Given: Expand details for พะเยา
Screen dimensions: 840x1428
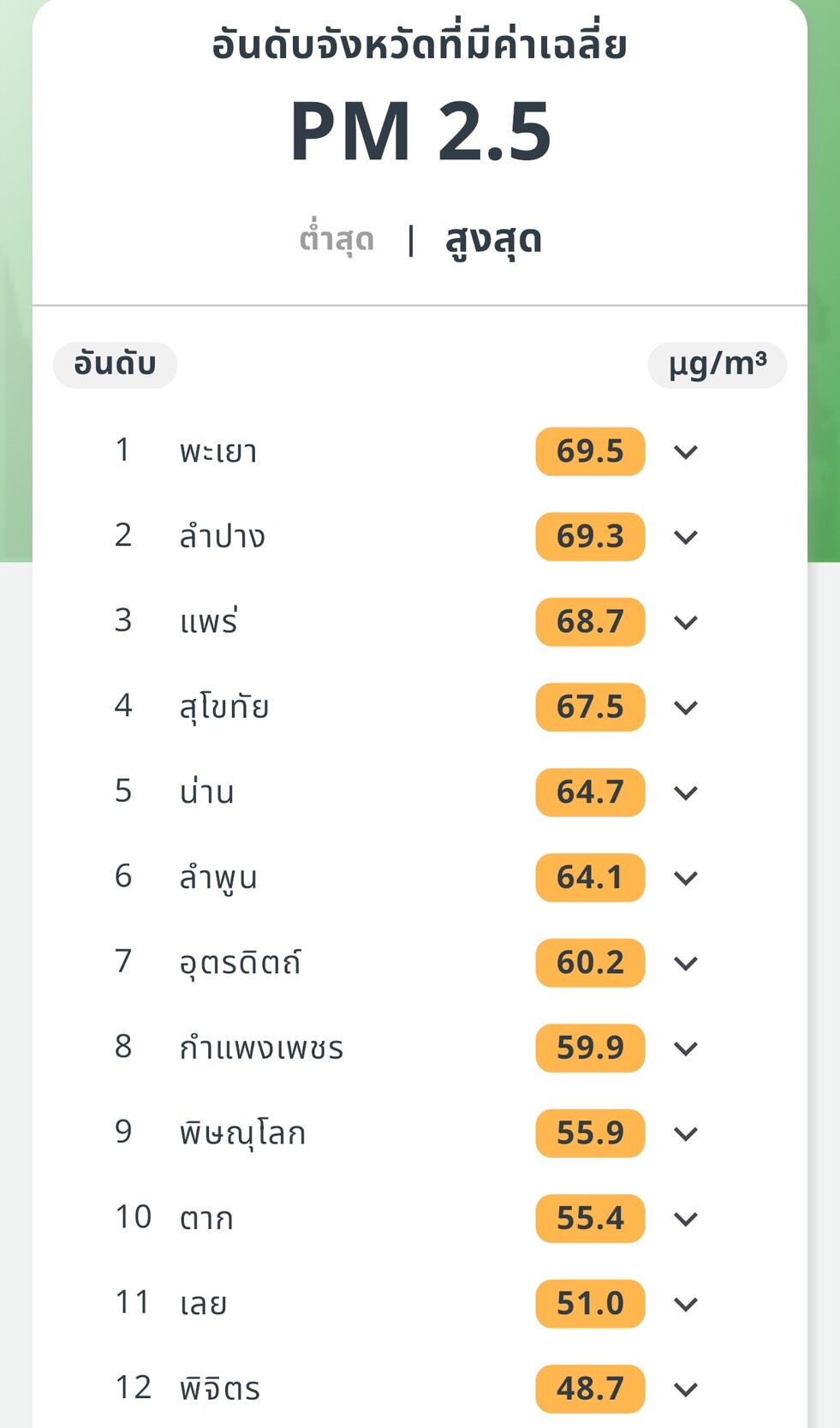Looking at the screenshot, I should tap(686, 451).
